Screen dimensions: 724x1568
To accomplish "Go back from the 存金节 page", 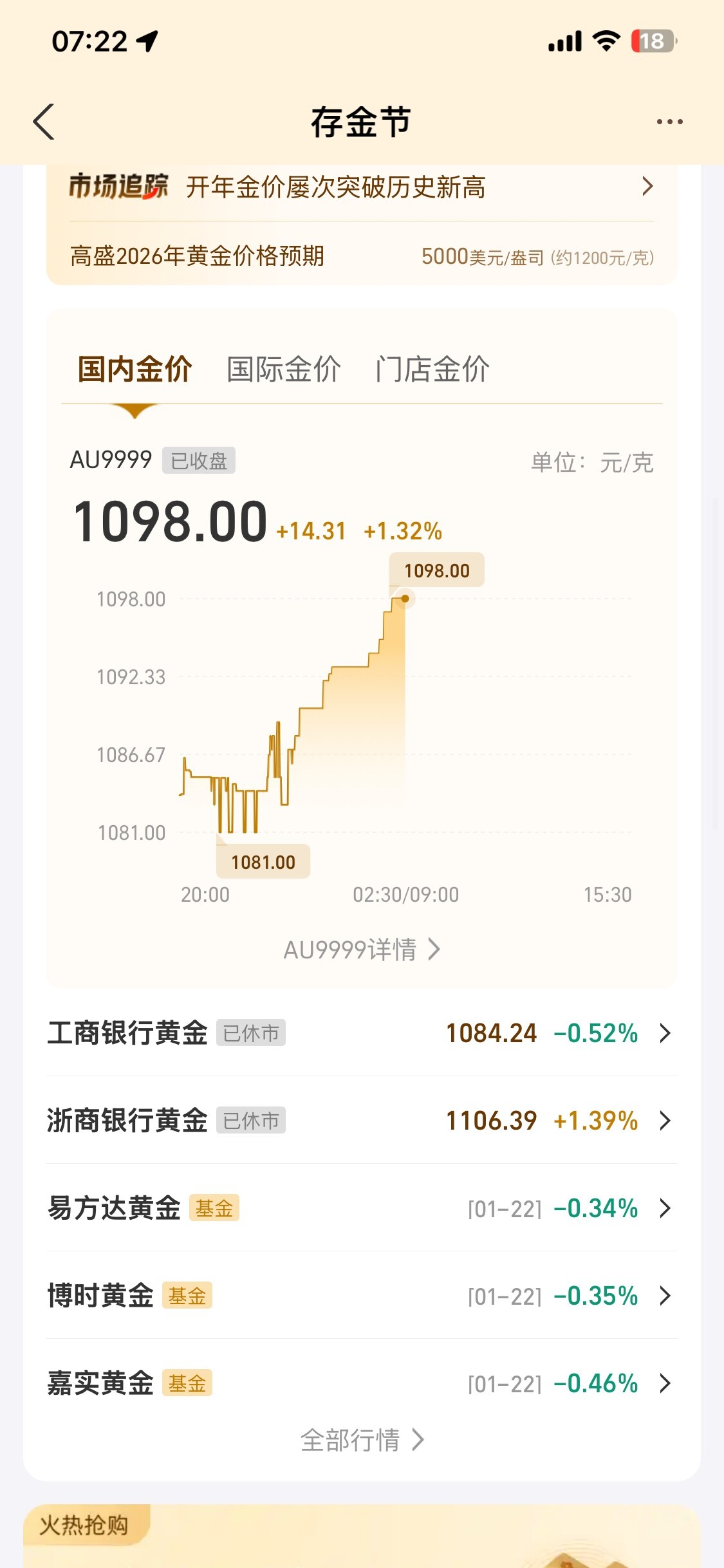I will coord(44,122).
